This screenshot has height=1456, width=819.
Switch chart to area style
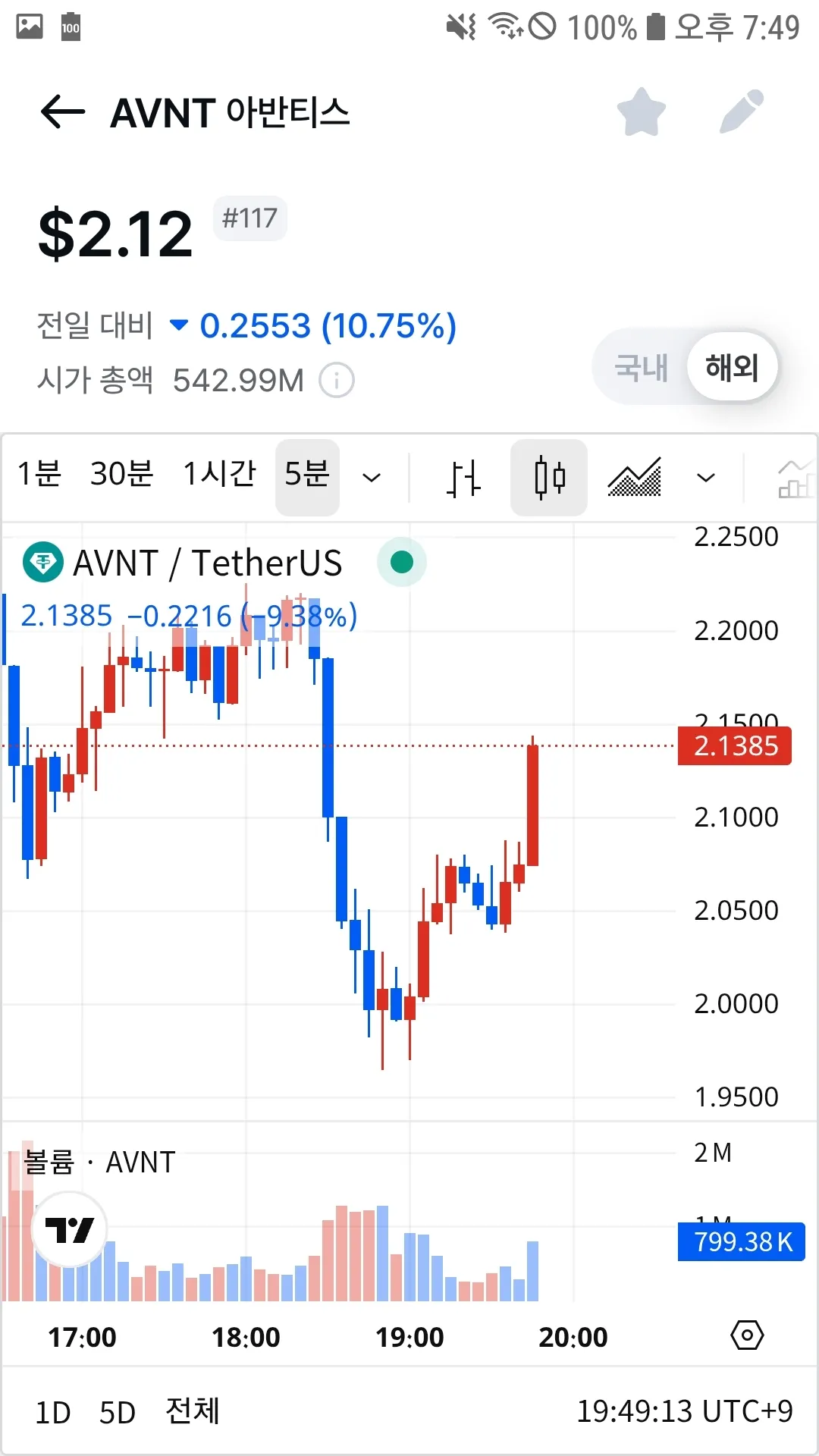point(635,478)
